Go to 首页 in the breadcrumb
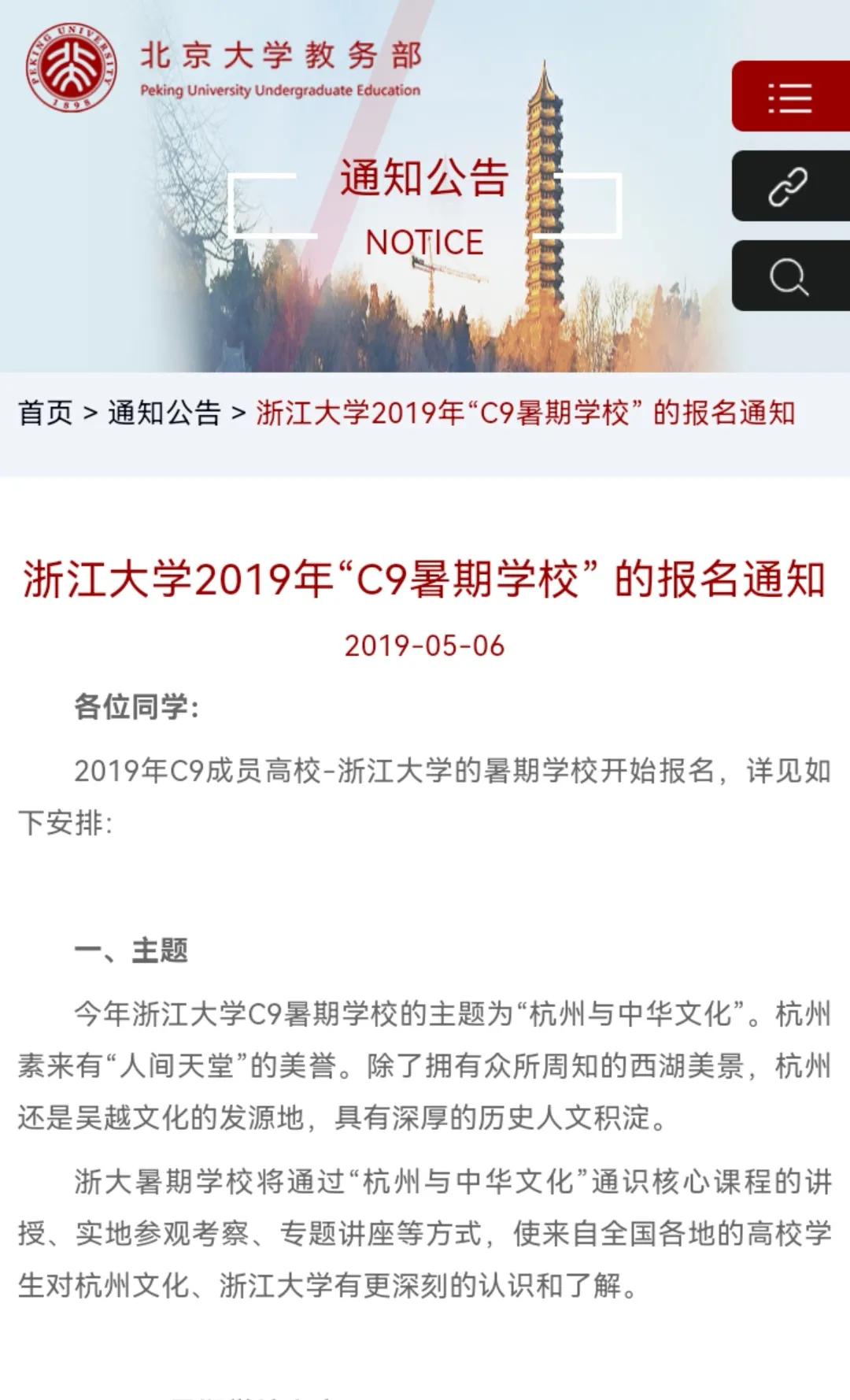 pos(46,413)
